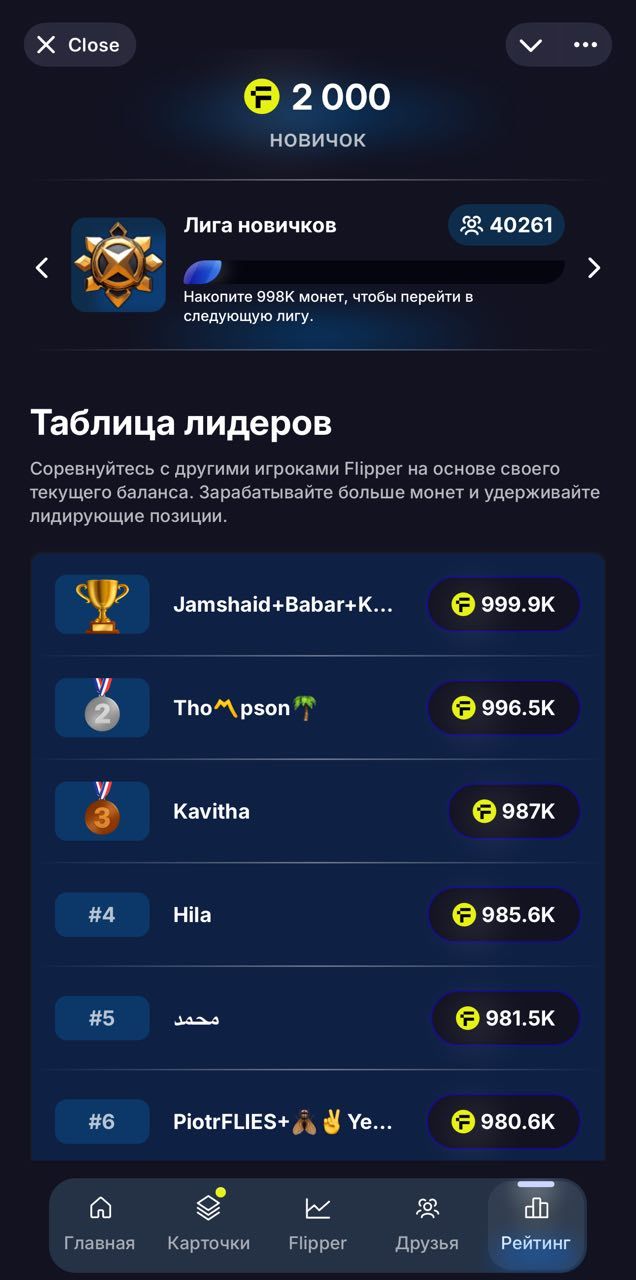Switch to the Flipper tab
Image resolution: width=636 pixels, height=1280 pixels.
click(317, 1224)
